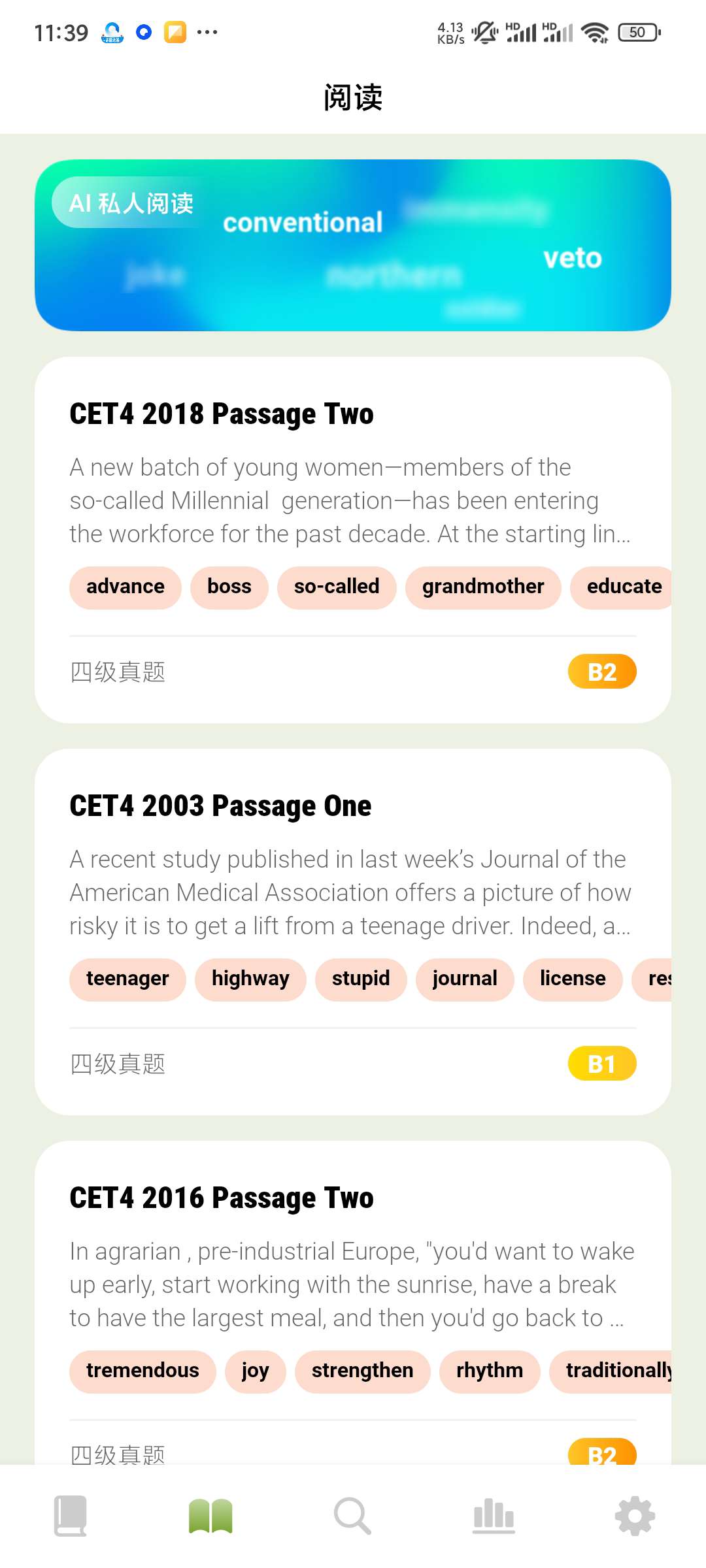Open the settings gear tab

(635, 1516)
